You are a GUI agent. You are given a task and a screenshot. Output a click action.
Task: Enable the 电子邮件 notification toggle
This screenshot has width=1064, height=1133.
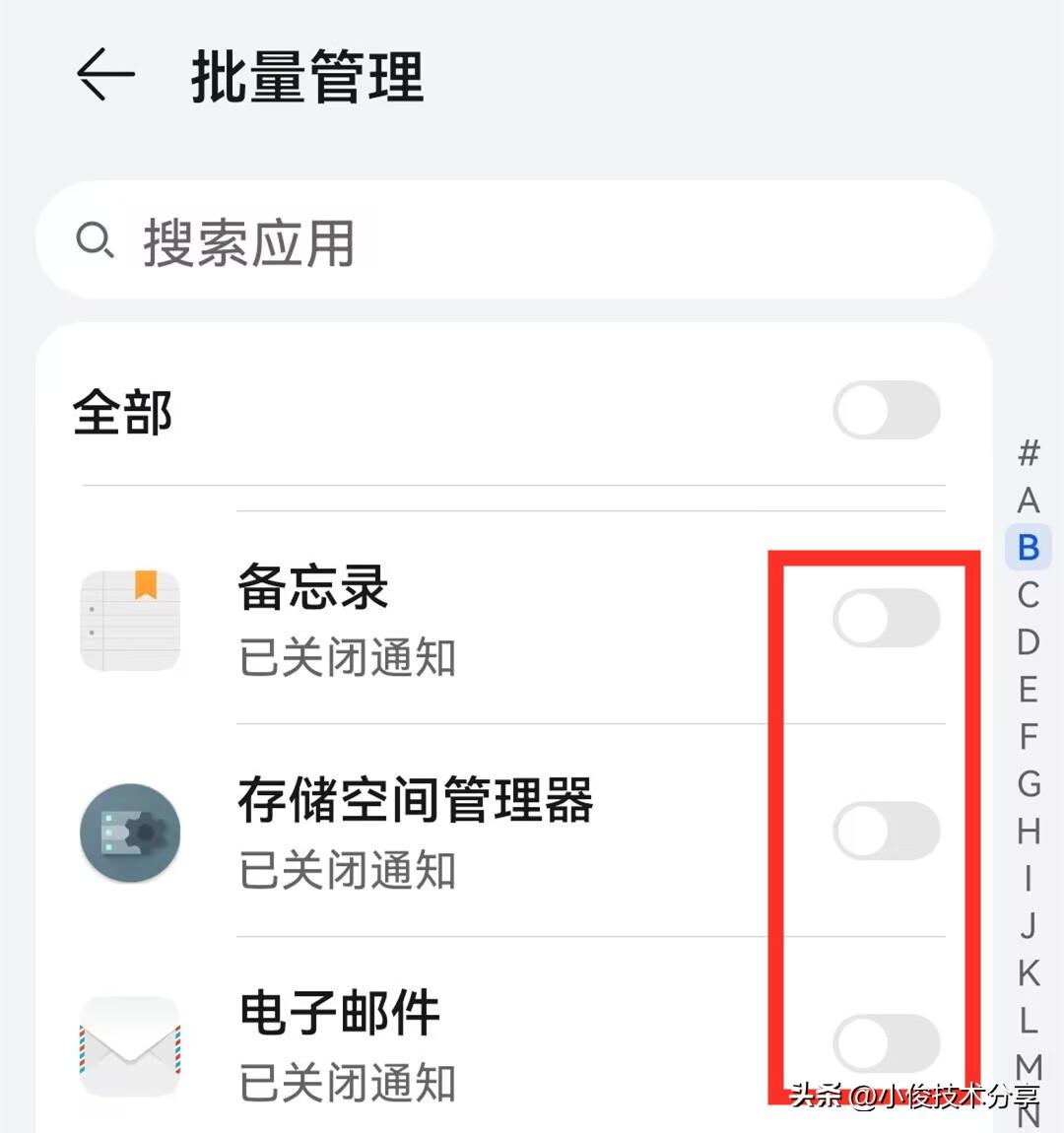click(x=886, y=1043)
